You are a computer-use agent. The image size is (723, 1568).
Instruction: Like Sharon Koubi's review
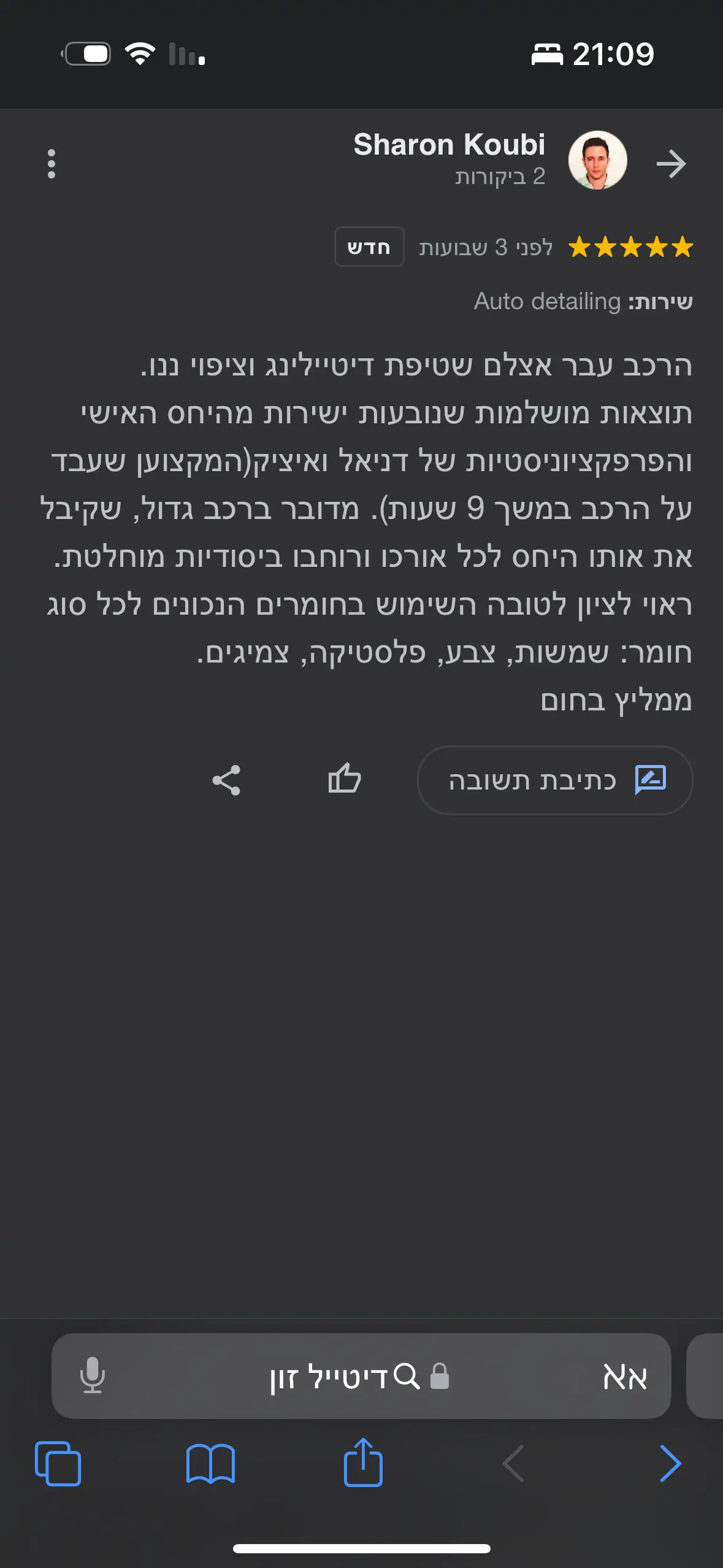344,779
